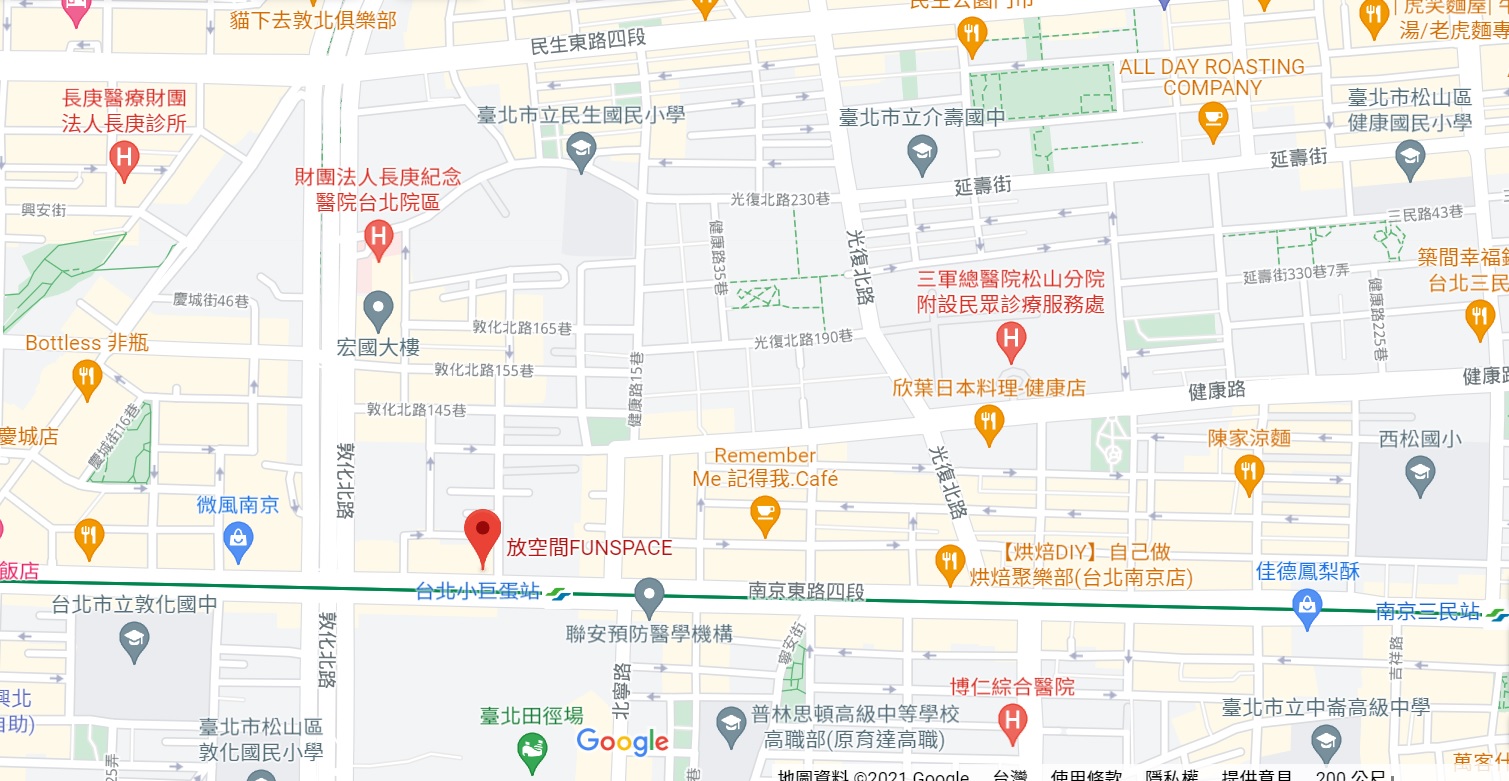Open the 欣葉日本料理-健康店 restaurant marker
The height and width of the screenshot is (781, 1509).
coord(989,421)
